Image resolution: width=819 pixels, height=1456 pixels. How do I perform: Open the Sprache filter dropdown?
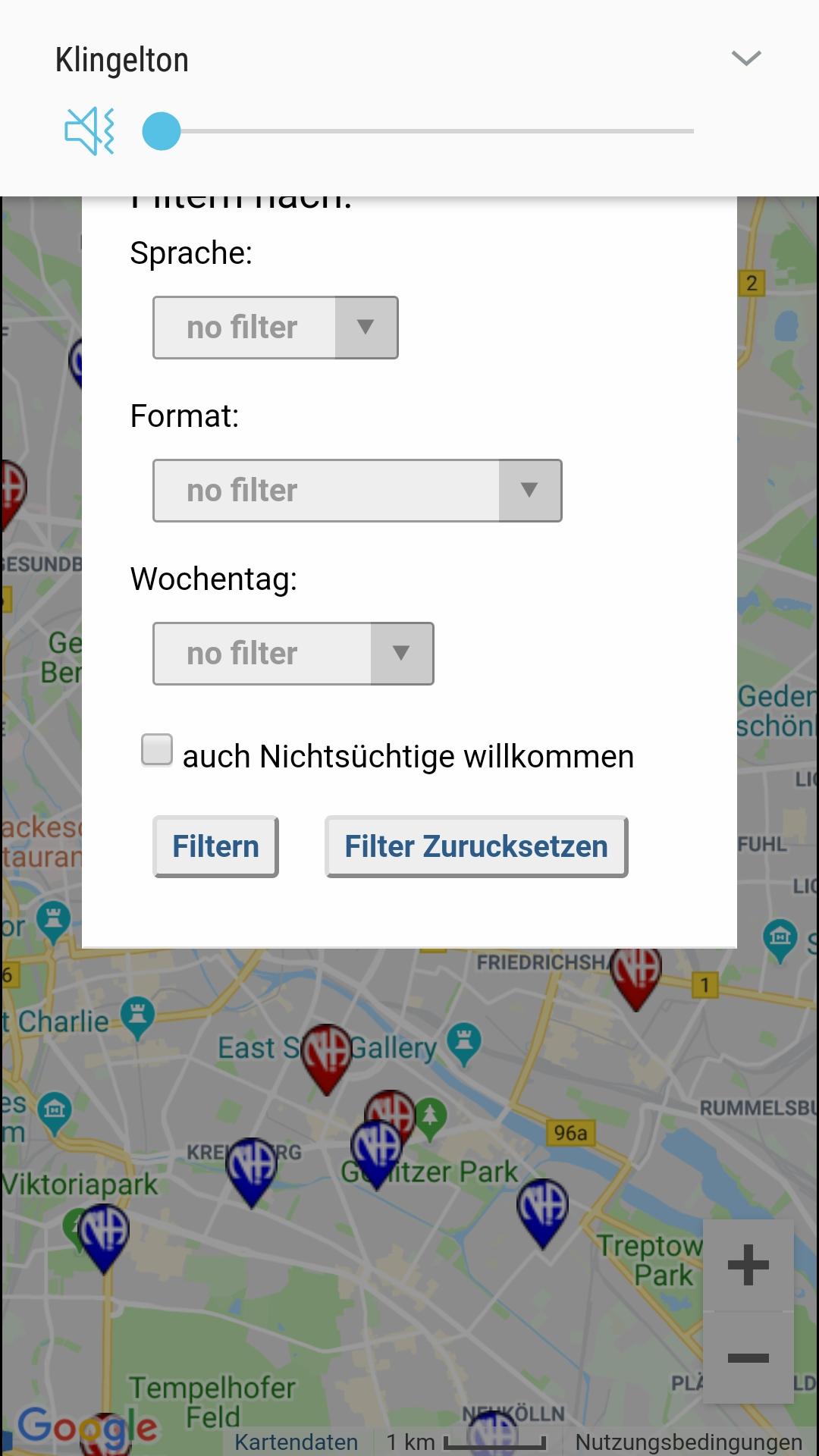(x=275, y=328)
